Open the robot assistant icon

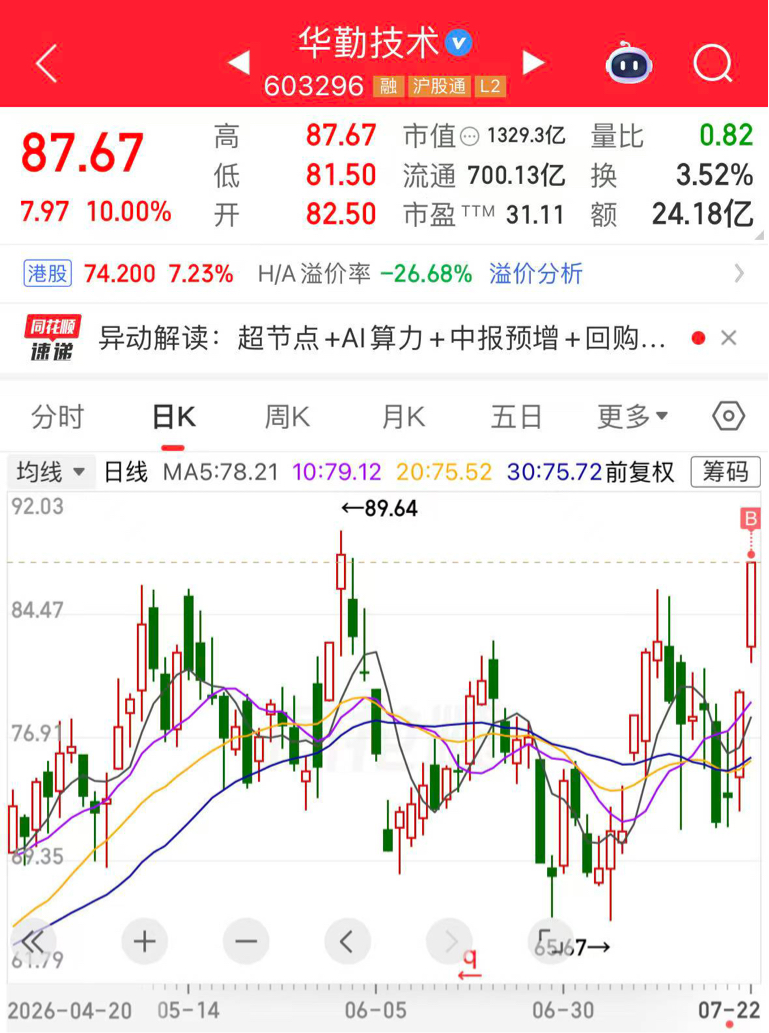(629, 63)
